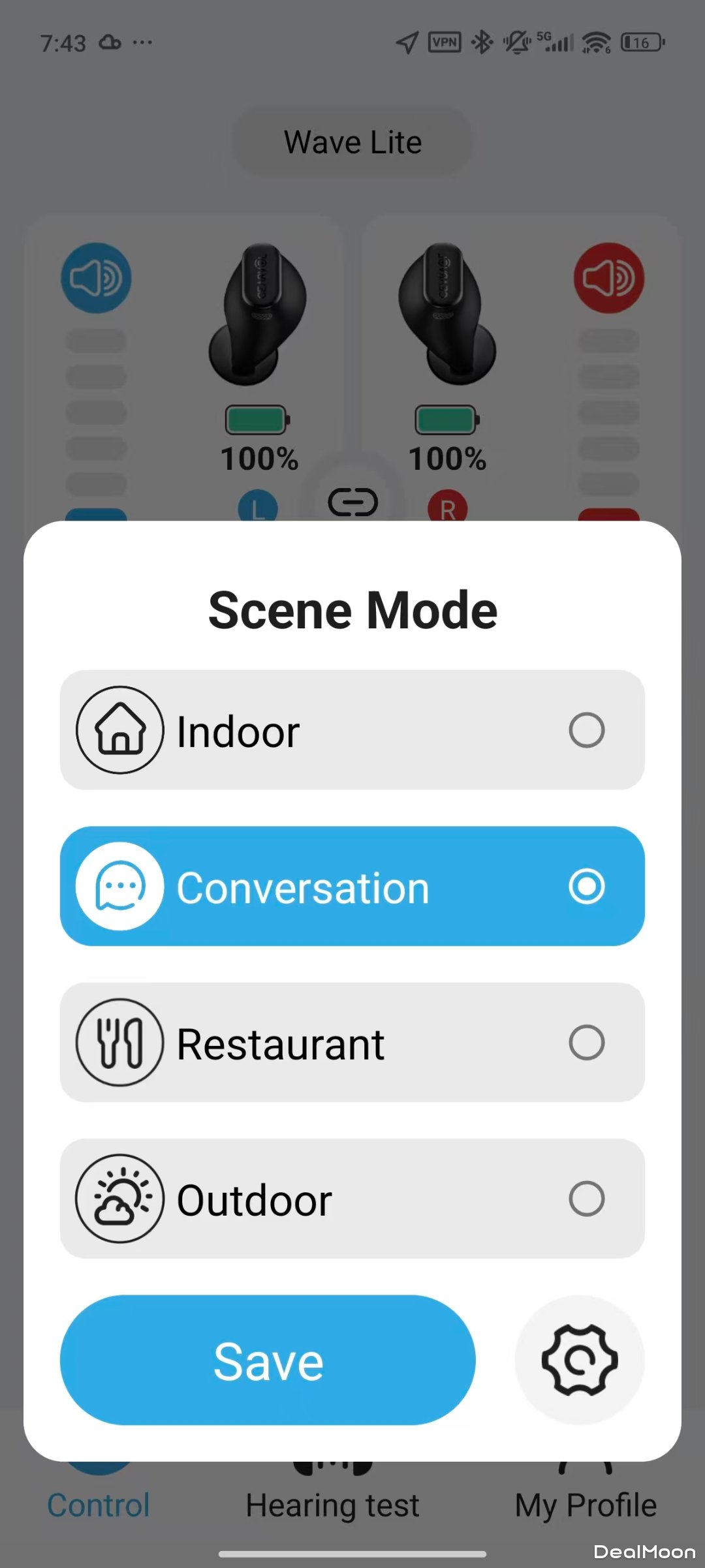705x1568 pixels.
Task: Click the Conversation chat bubble icon
Action: (119, 885)
